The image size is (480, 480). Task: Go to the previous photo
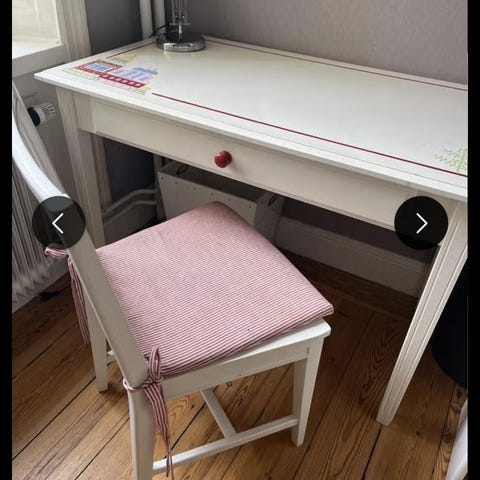(x=59, y=223)
